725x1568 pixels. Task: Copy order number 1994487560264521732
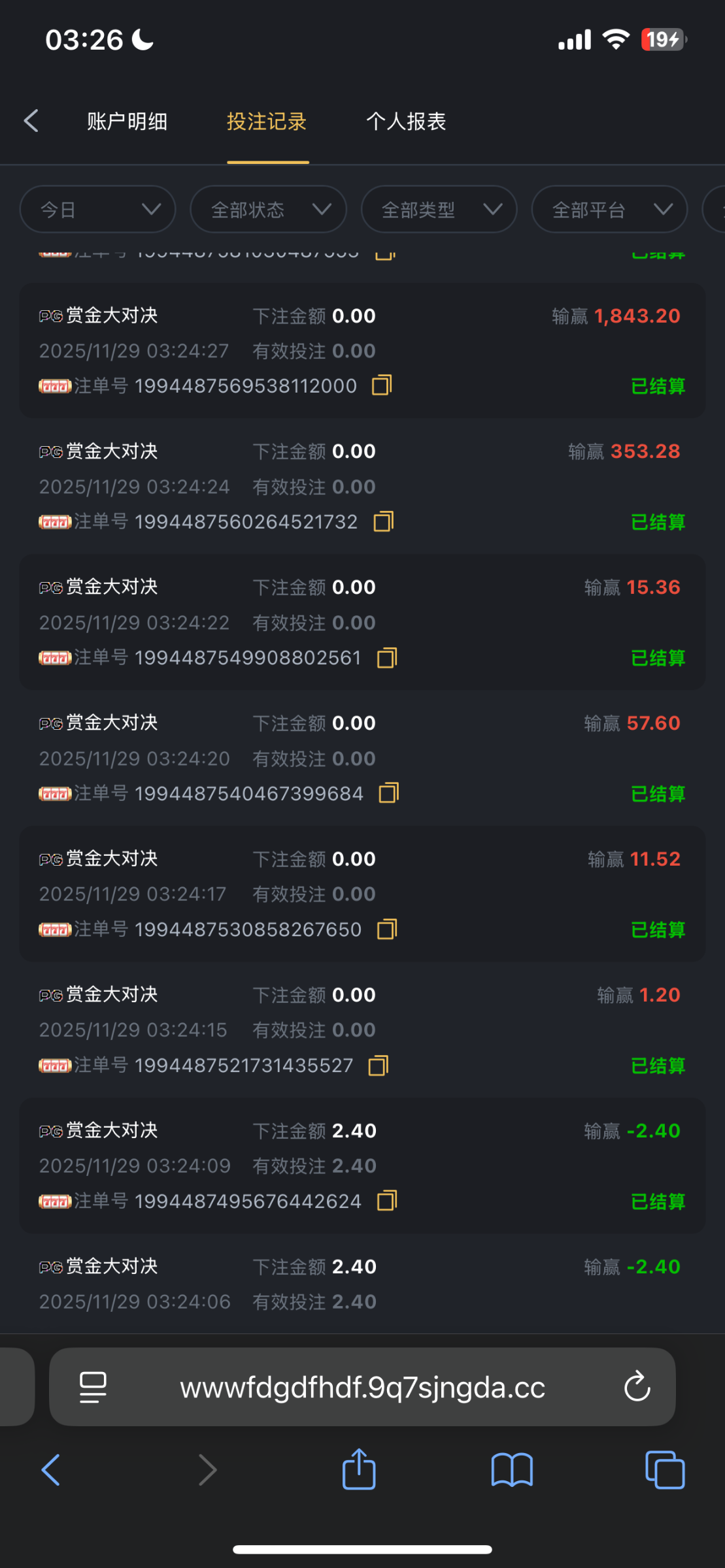pos(384,521)
